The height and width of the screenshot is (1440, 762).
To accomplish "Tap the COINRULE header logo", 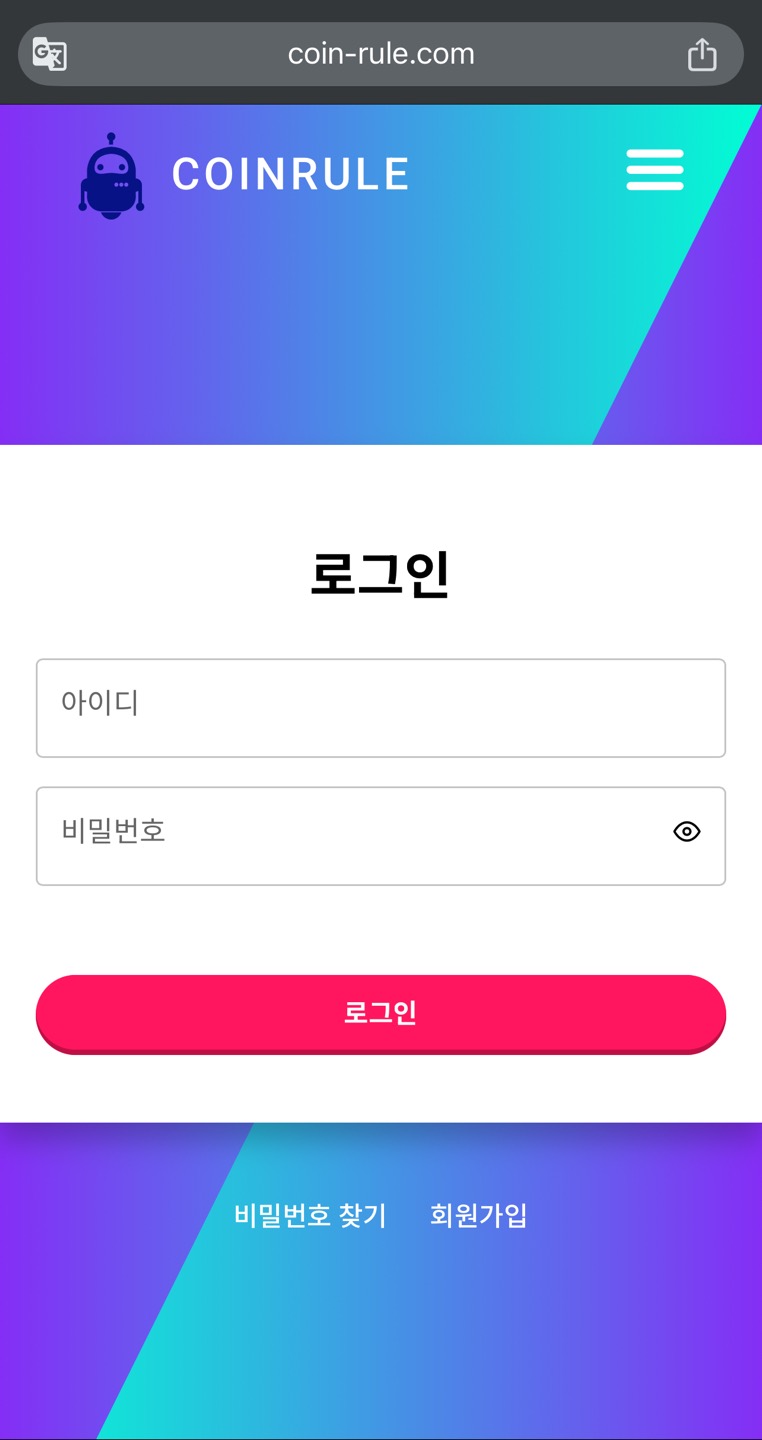I will (x=245, y=175).
